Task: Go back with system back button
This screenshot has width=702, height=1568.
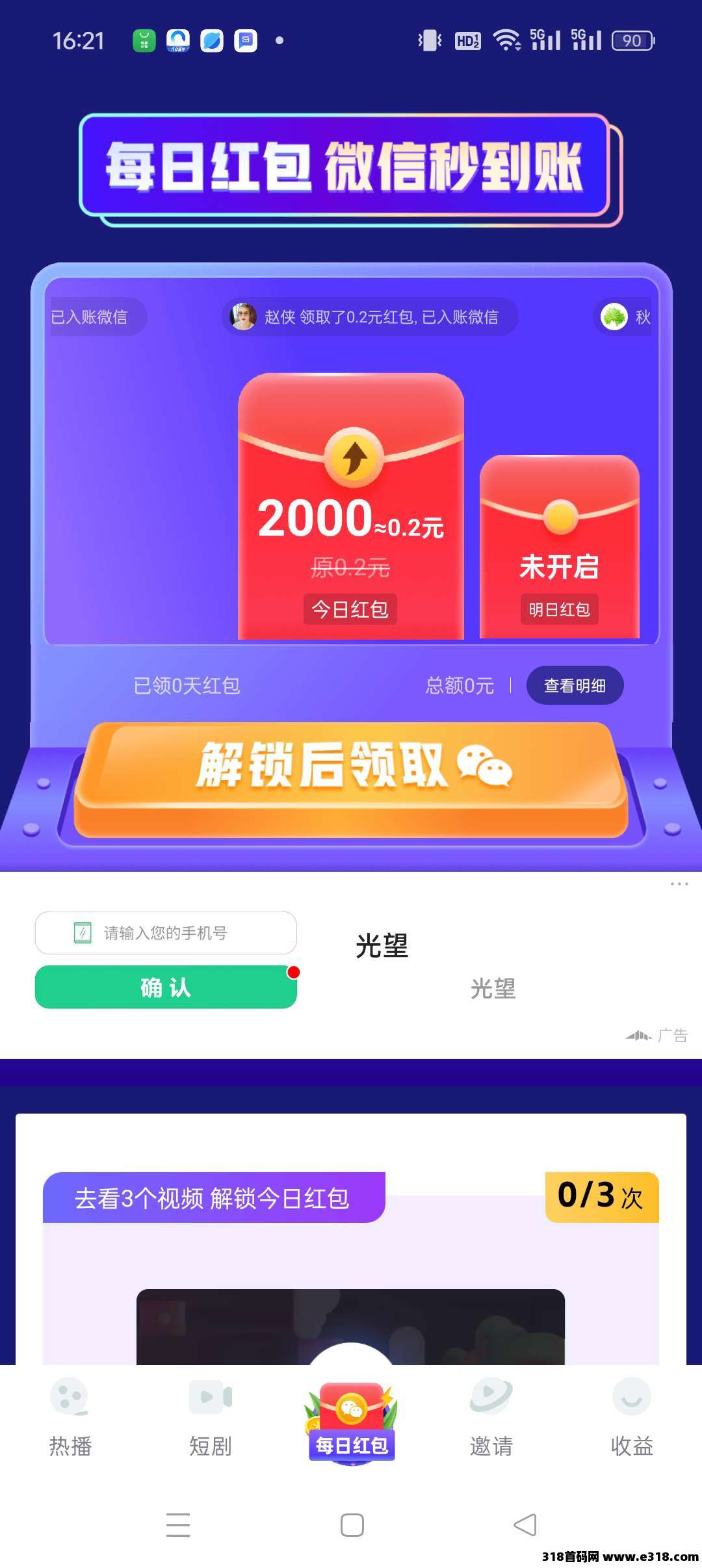Action: 525,1524
